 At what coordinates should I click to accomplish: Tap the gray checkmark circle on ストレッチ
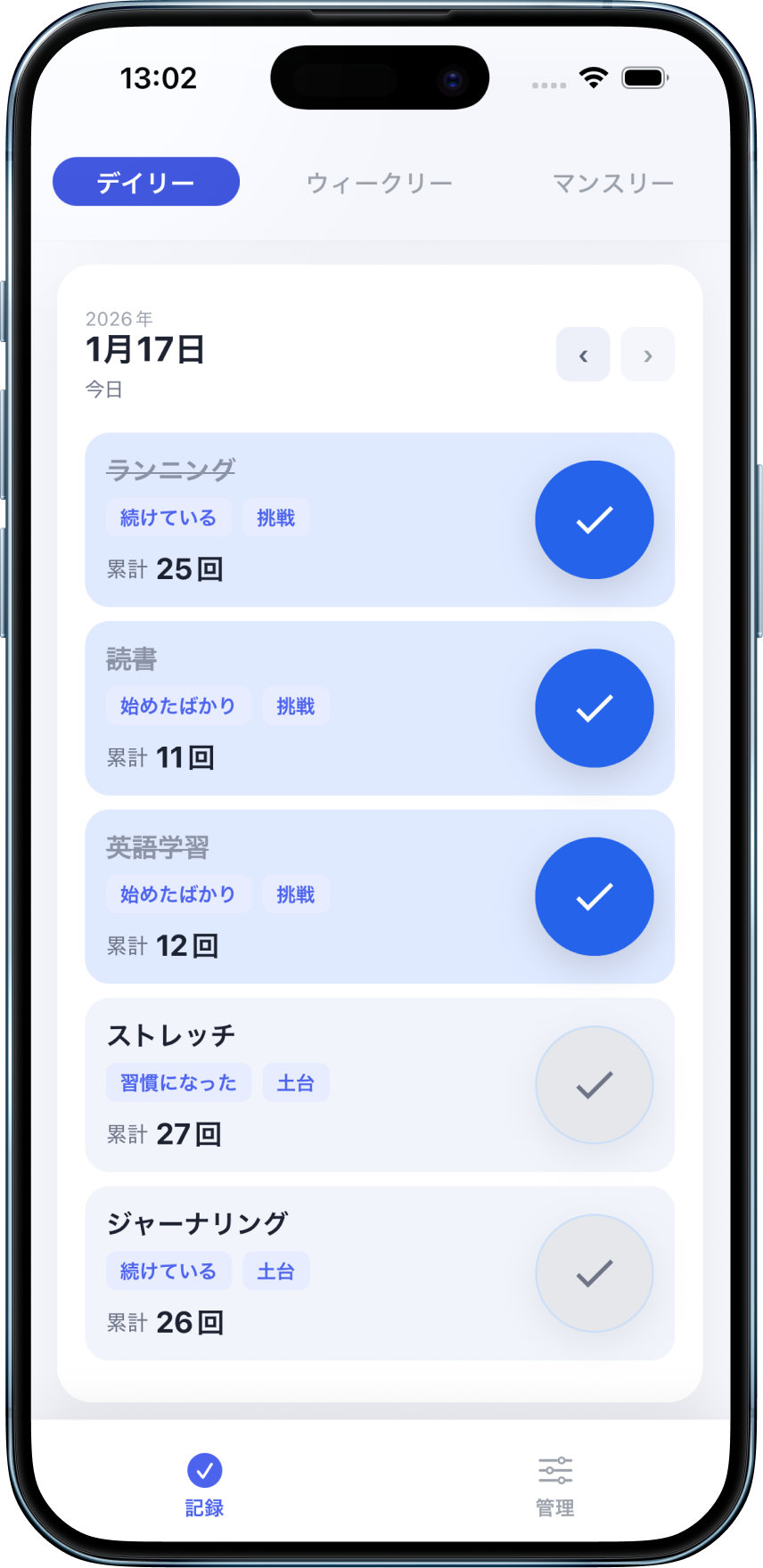coord(594,1085)
